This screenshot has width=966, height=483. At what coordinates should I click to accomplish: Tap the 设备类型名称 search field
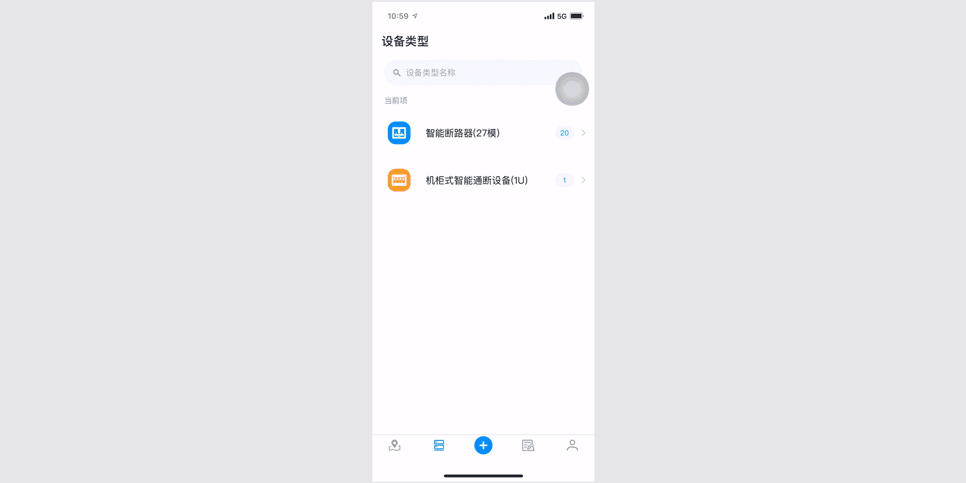pyautogui.click(x=470, y=73)
